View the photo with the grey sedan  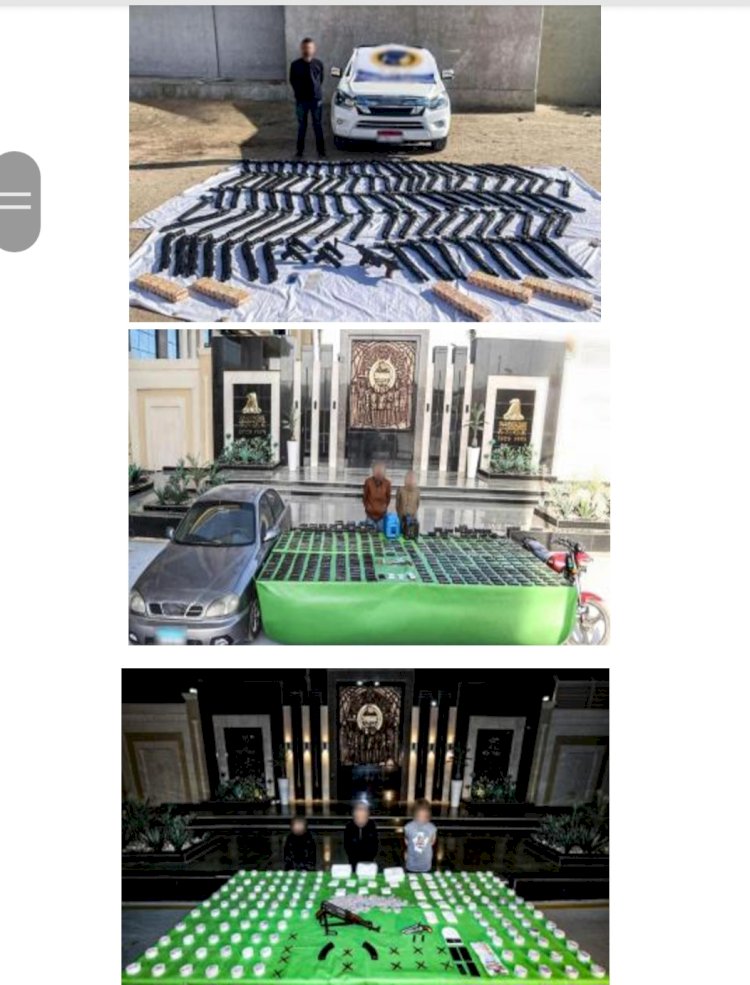(x=368, y=487)
